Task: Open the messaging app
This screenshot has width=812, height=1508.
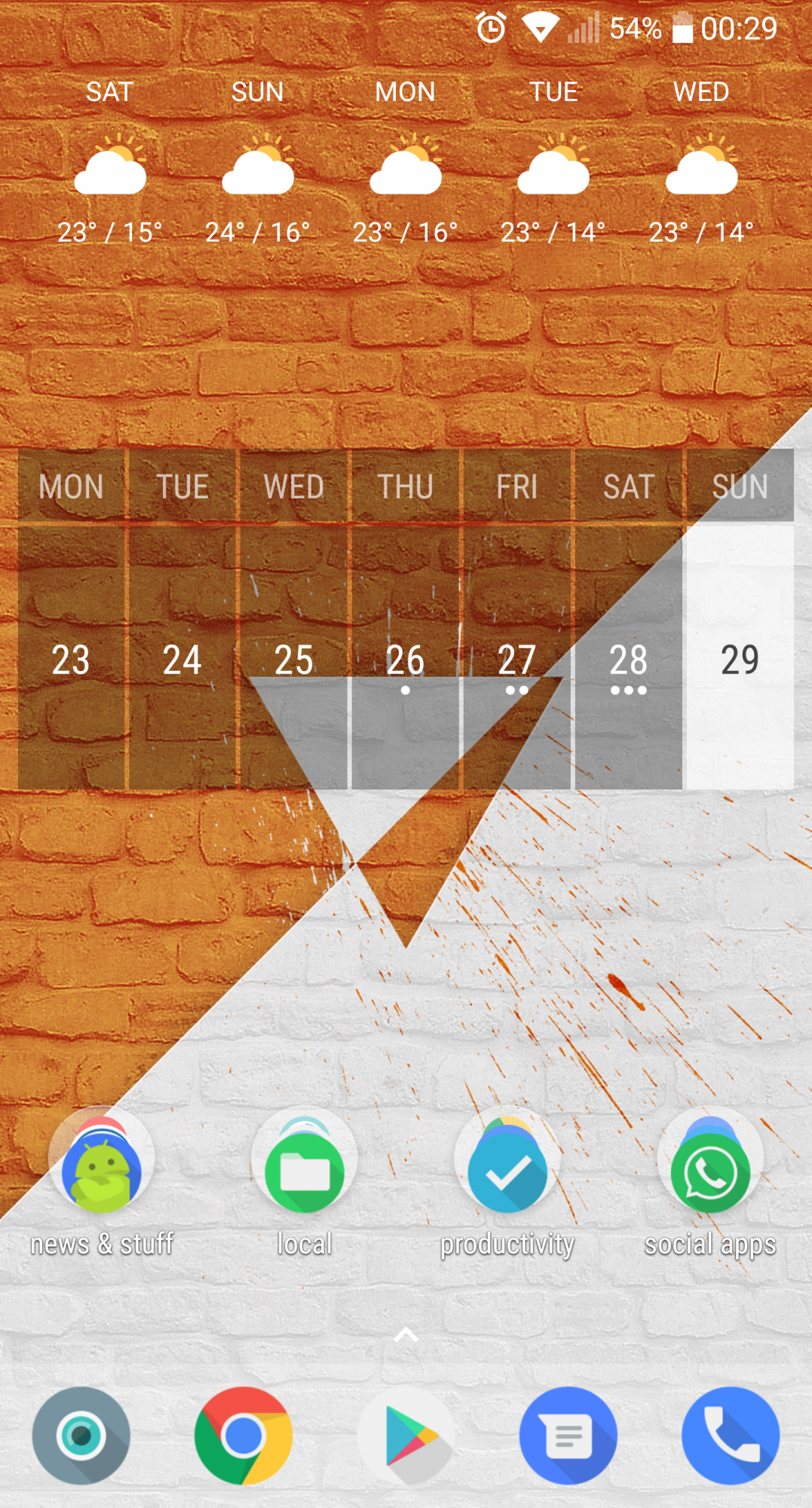Action: [568, 1436]
